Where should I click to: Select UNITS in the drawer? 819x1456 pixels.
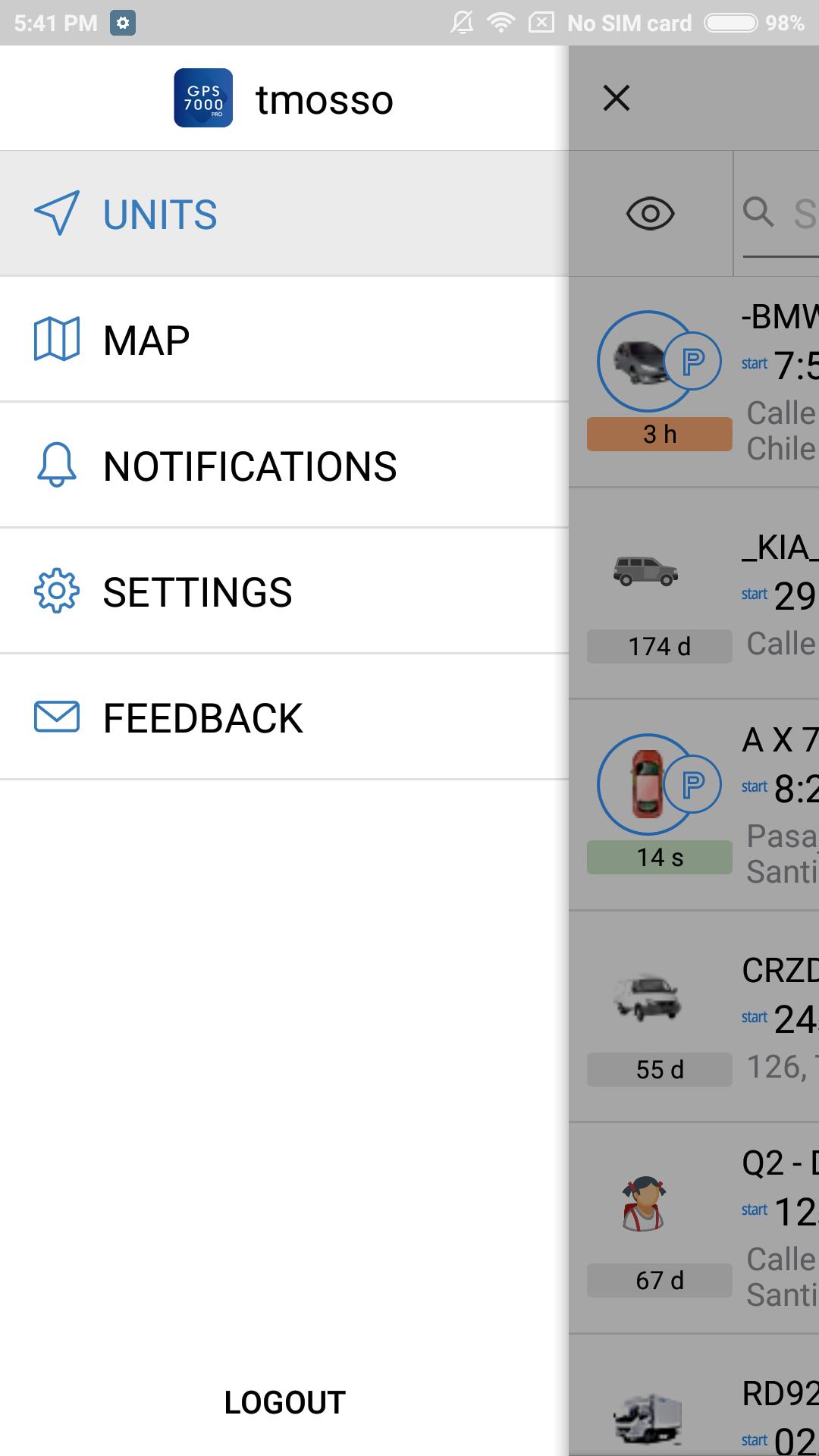pyautogui.click(x=284, y=214)
